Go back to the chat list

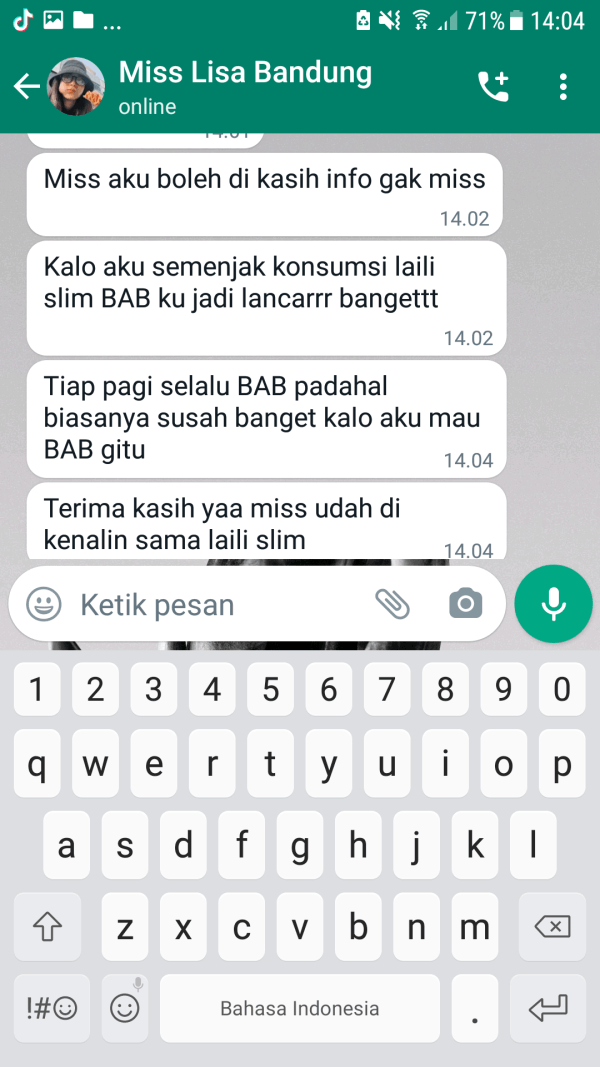[x=26, y=87]
